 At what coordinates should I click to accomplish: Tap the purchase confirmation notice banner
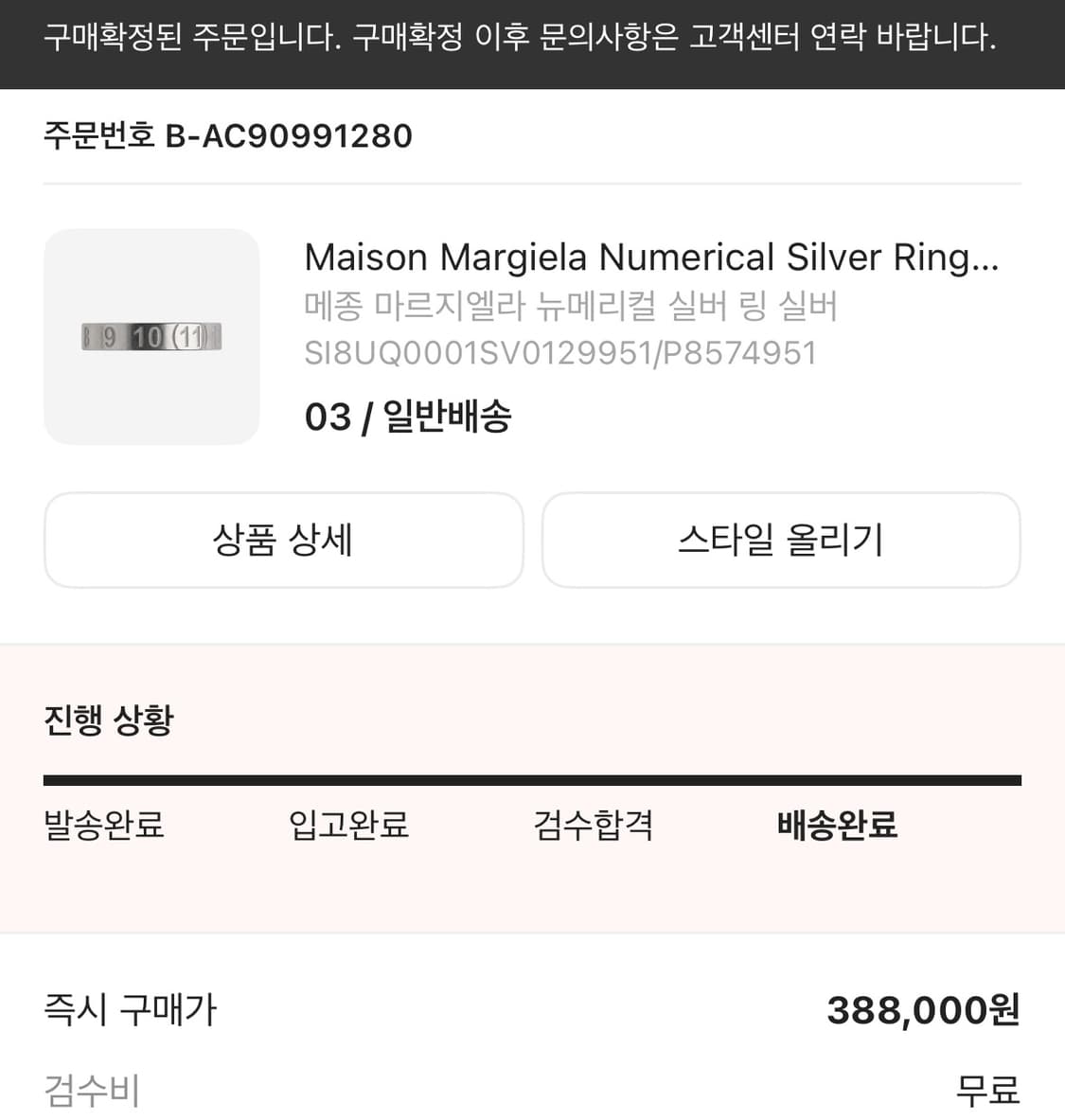point(532,42)
